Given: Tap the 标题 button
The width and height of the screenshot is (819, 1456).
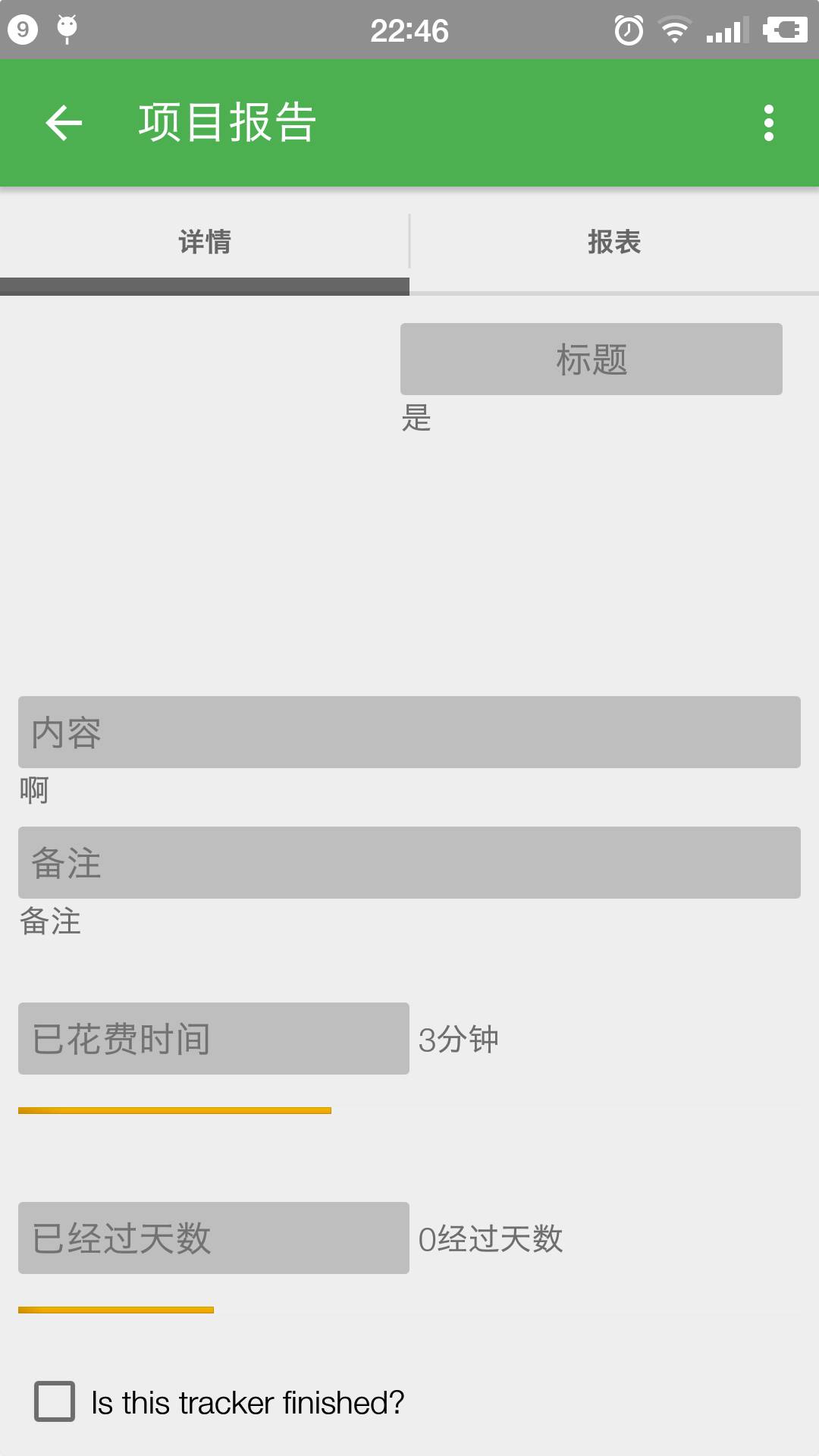Looking at the screenshot, I should point(591,359).
